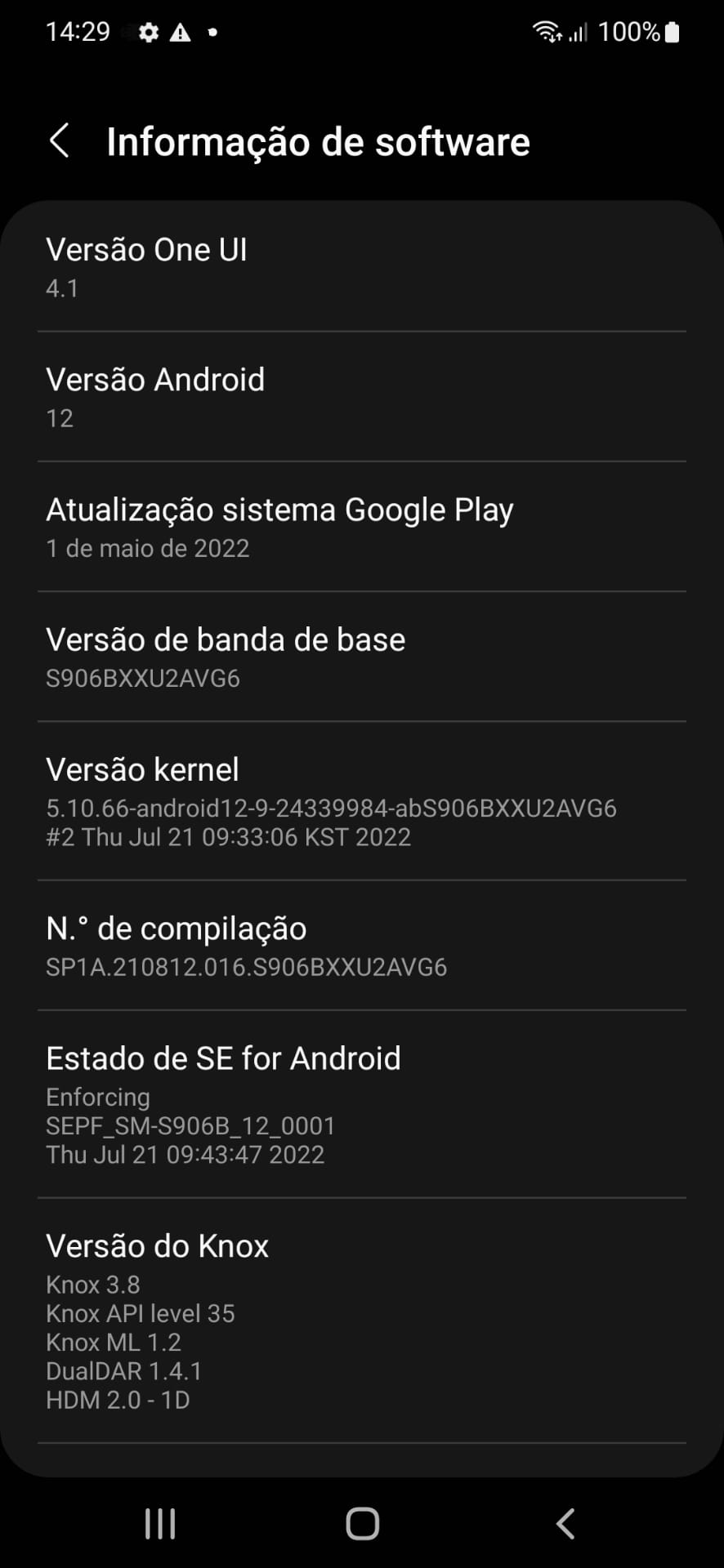
Task: Tap the 100% battery percentage text
Action: click(x=629, y=32)
